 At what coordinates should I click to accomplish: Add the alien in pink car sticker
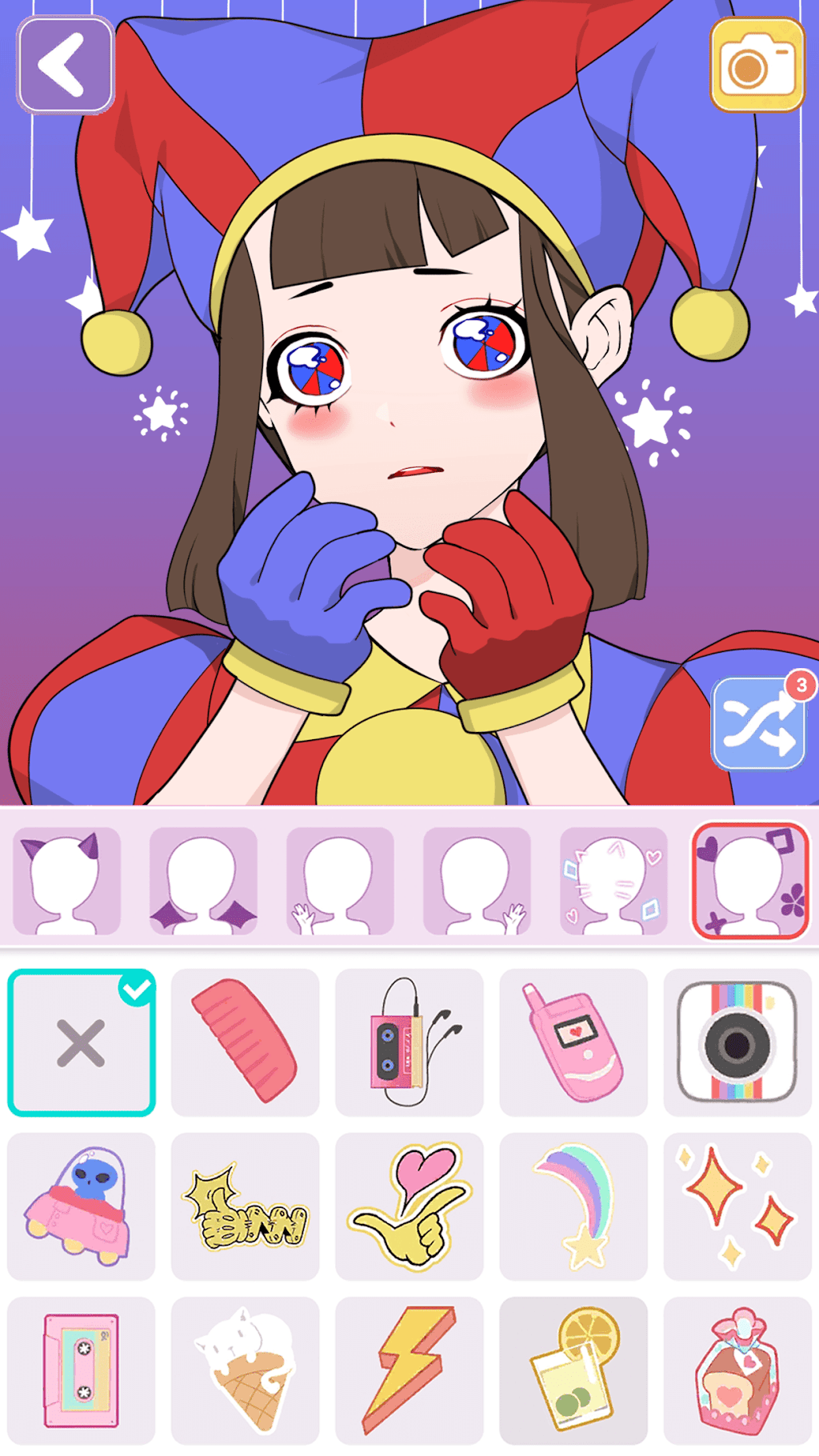[82, 1206]
